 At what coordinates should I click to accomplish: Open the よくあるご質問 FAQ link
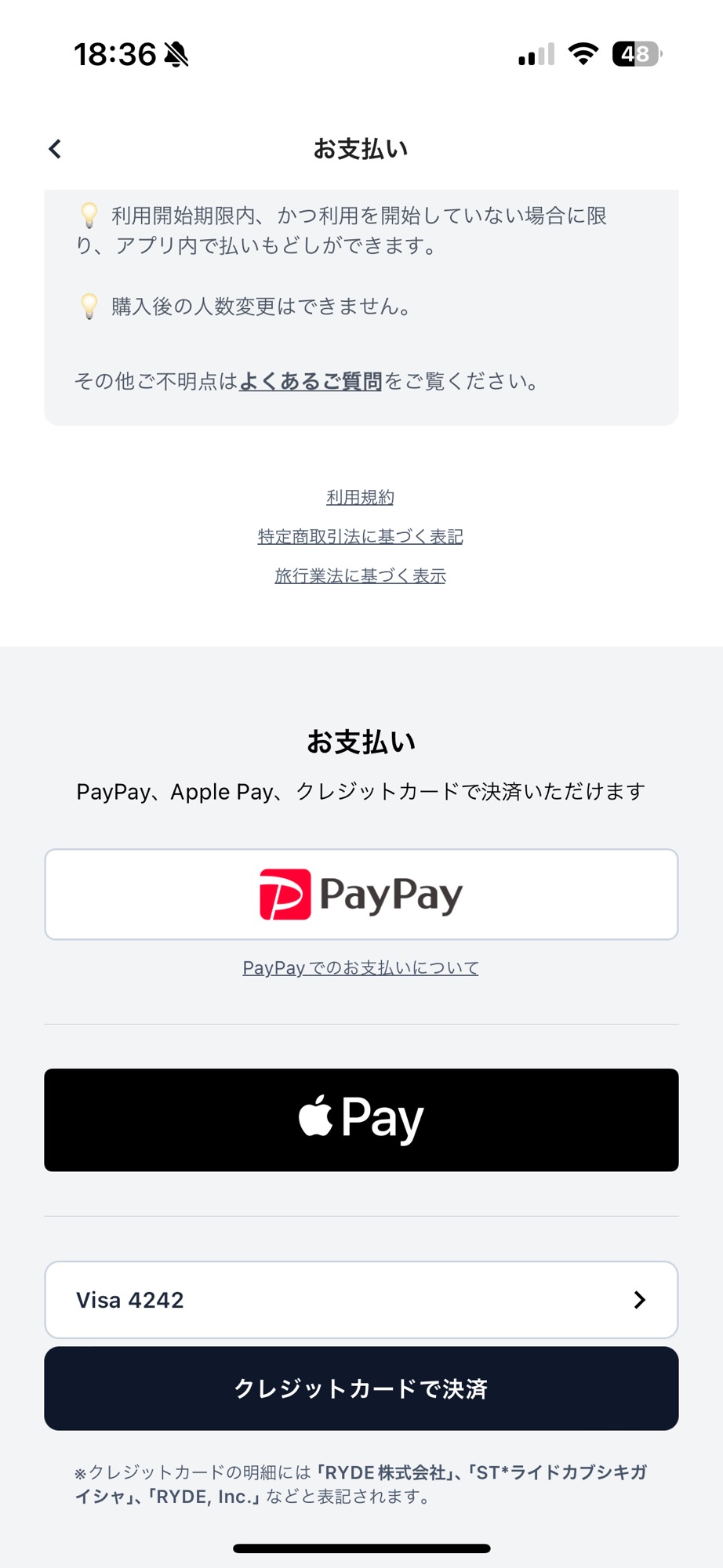tap(311, 382)
